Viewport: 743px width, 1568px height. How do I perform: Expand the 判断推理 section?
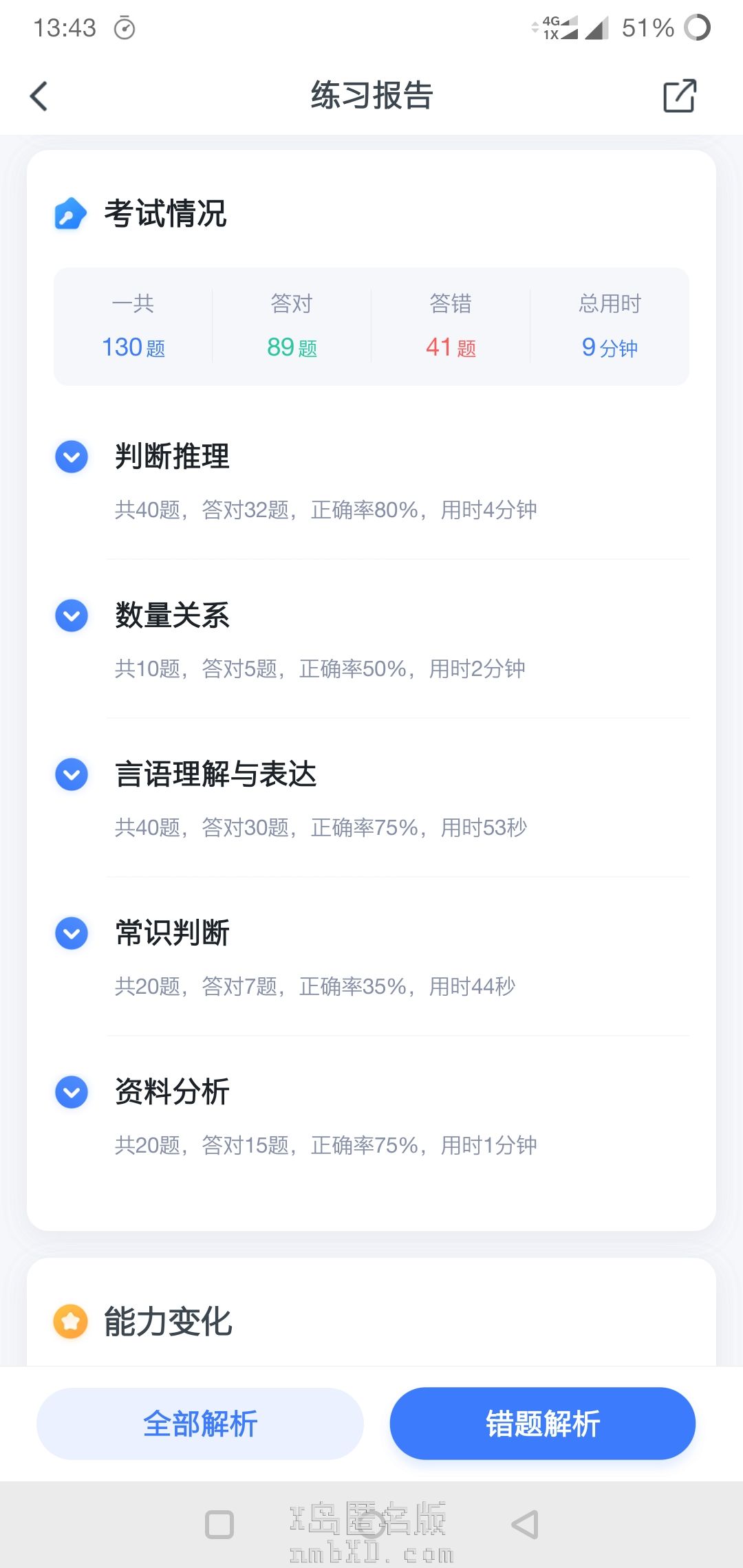72,457
